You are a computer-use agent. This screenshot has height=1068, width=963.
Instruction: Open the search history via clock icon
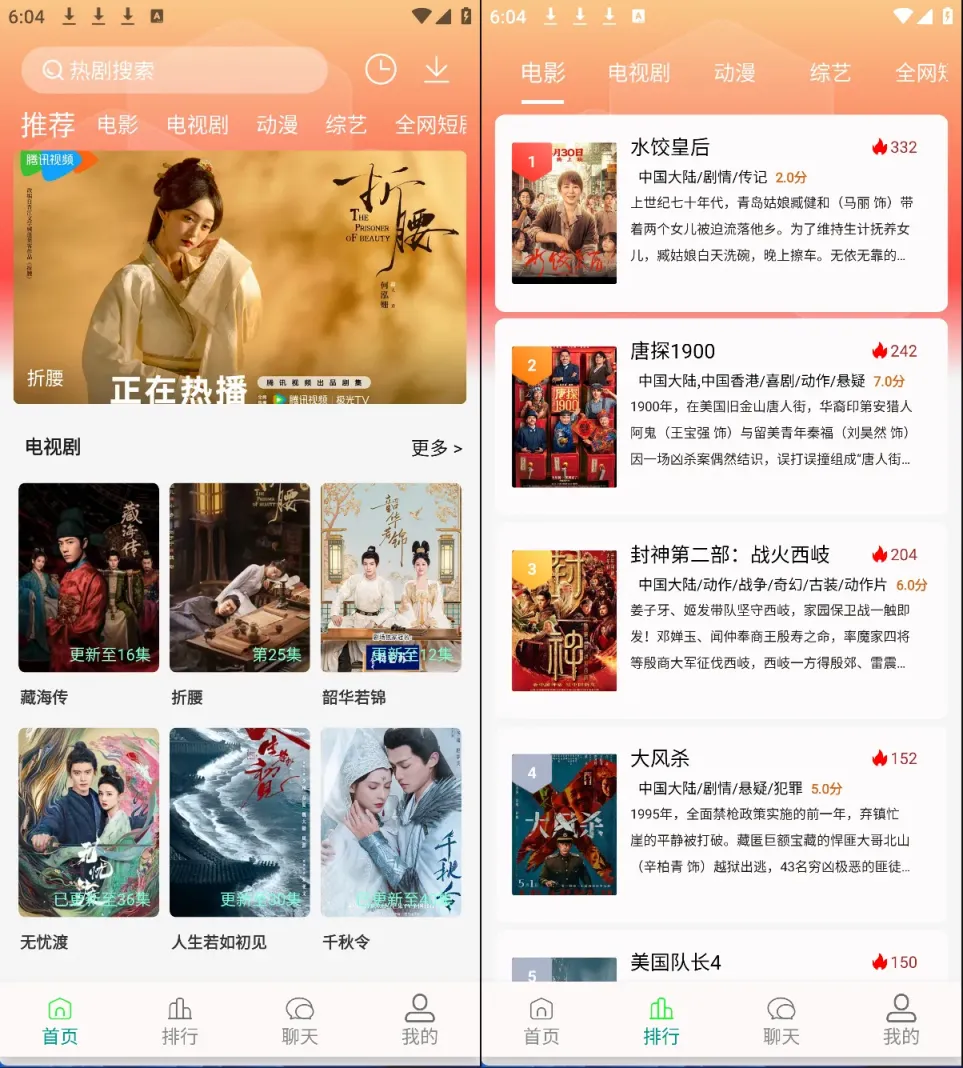click(381, 69)
